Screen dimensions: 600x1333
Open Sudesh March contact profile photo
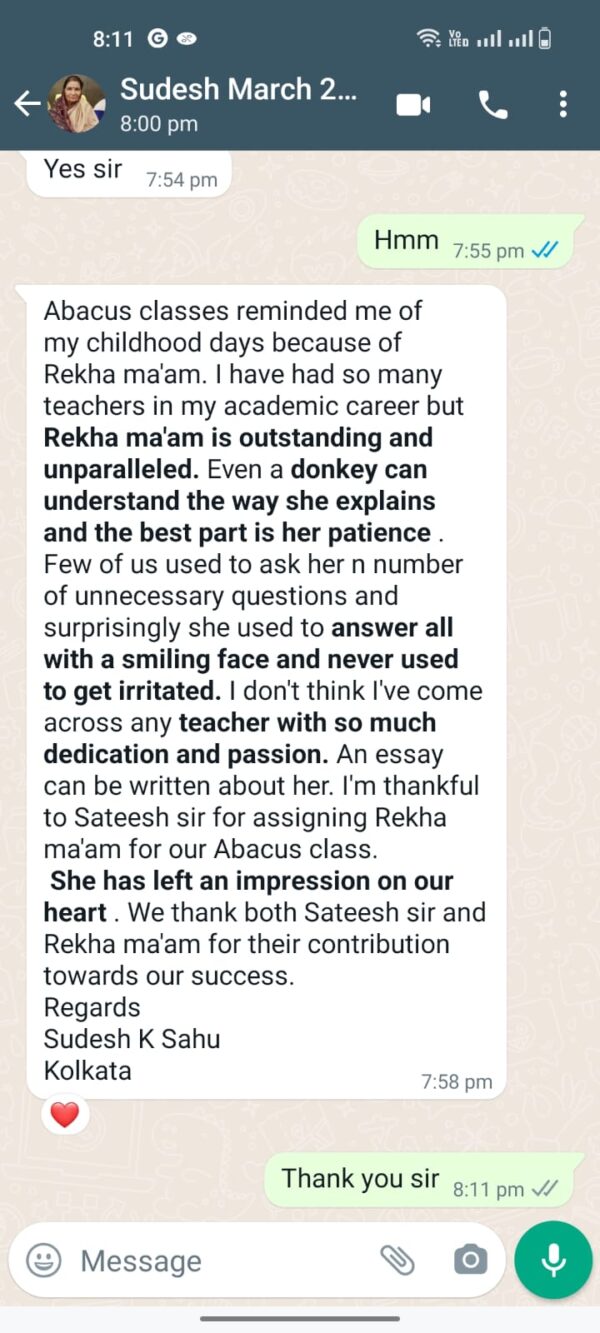click(76, 103)
